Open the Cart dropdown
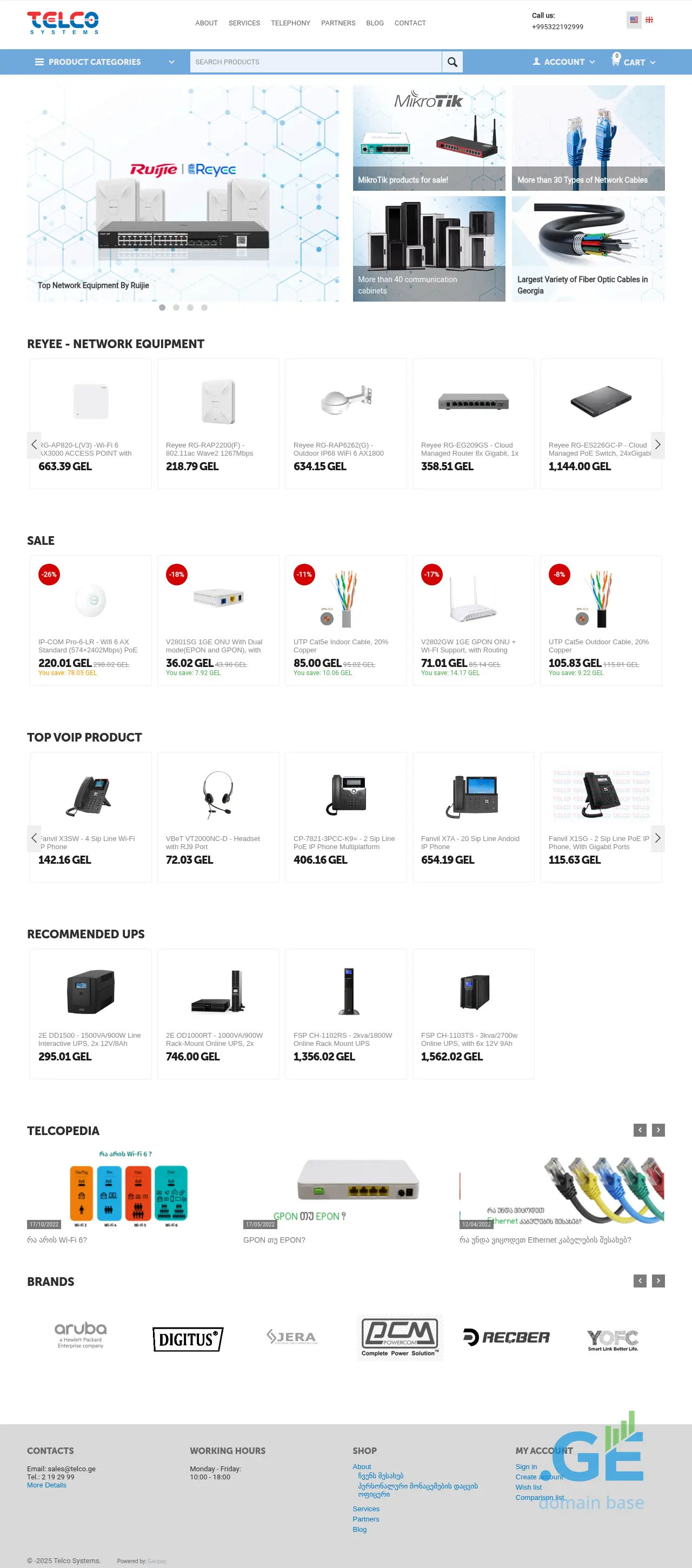Image resolution: width=692 pixels, height=1568 pixels. (x=634, y=62)
